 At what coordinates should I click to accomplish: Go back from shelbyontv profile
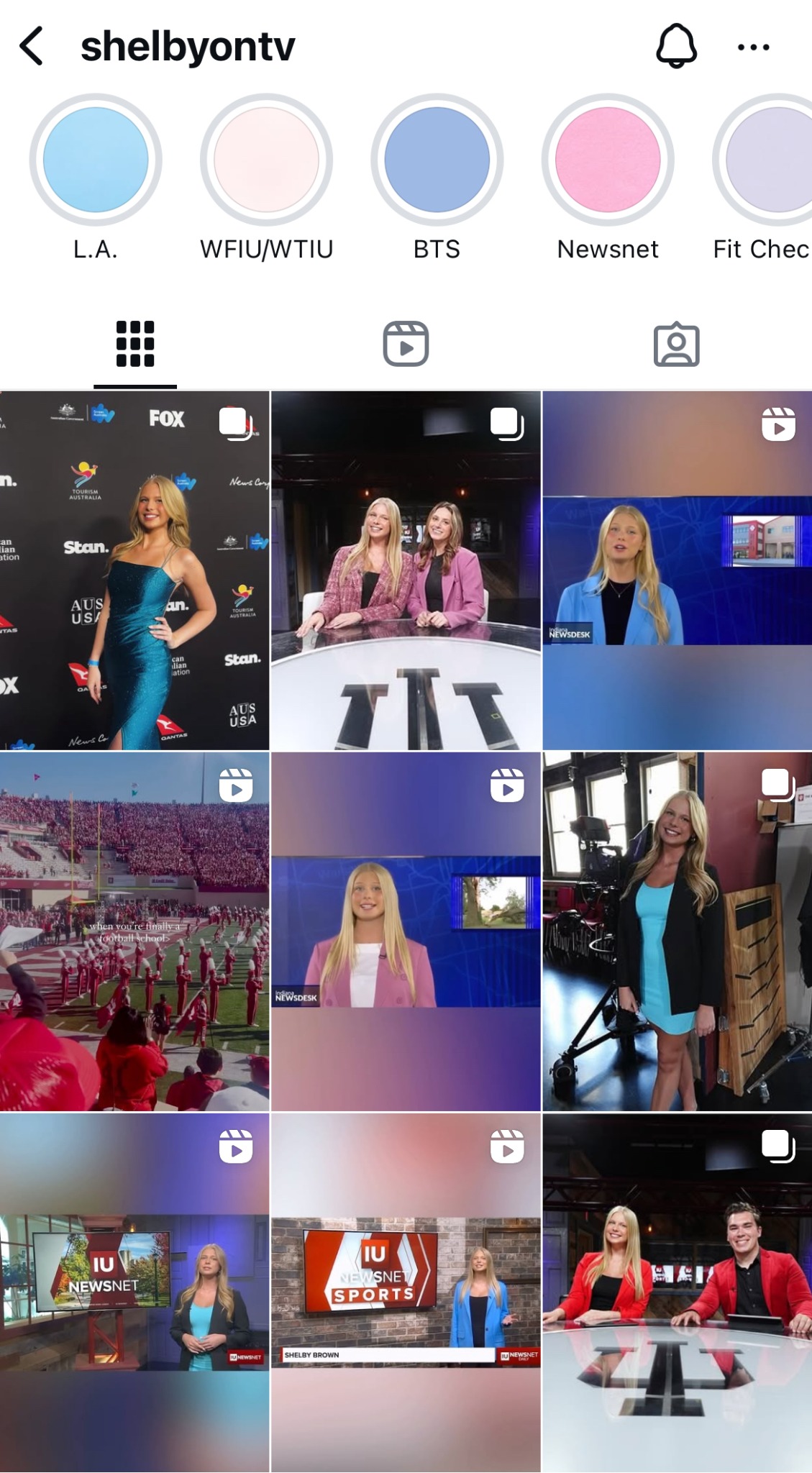[32, 47]
